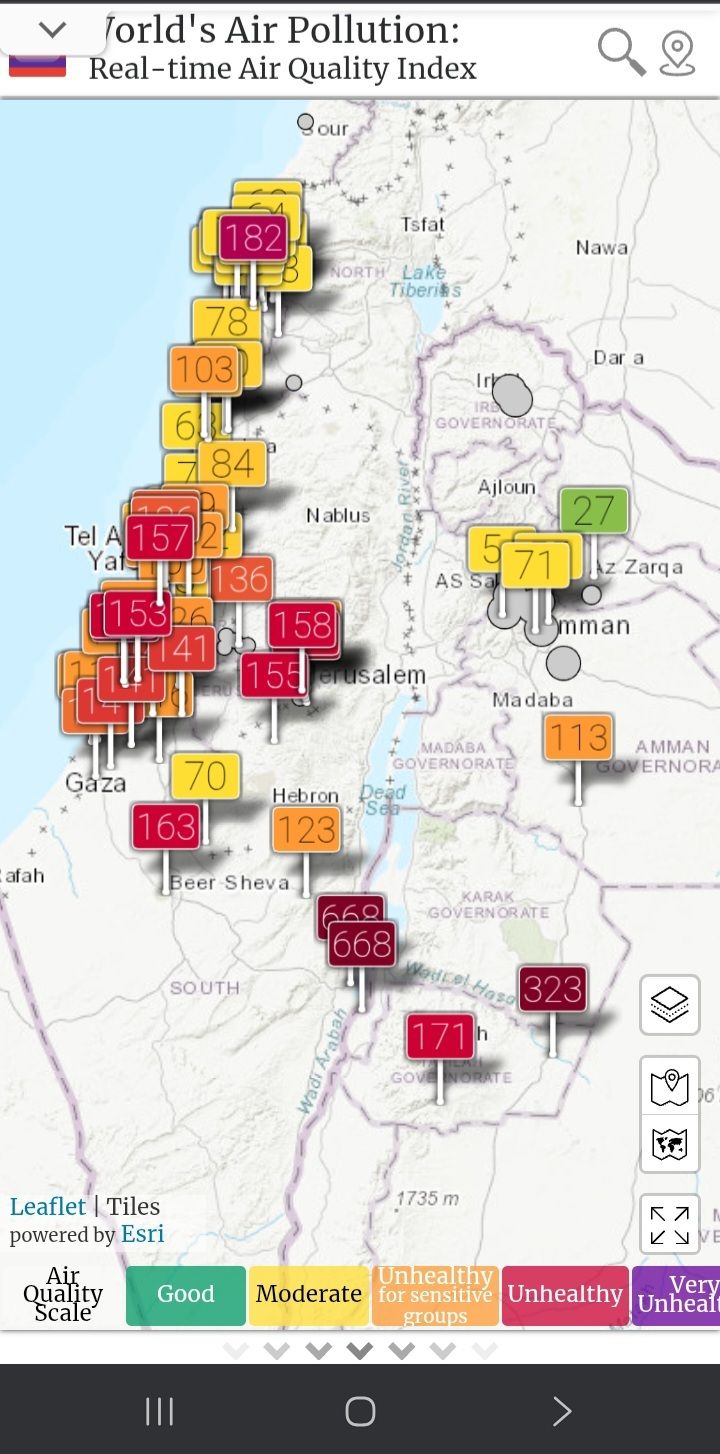Select the Moderate scale chip

tap(309, 1295)
